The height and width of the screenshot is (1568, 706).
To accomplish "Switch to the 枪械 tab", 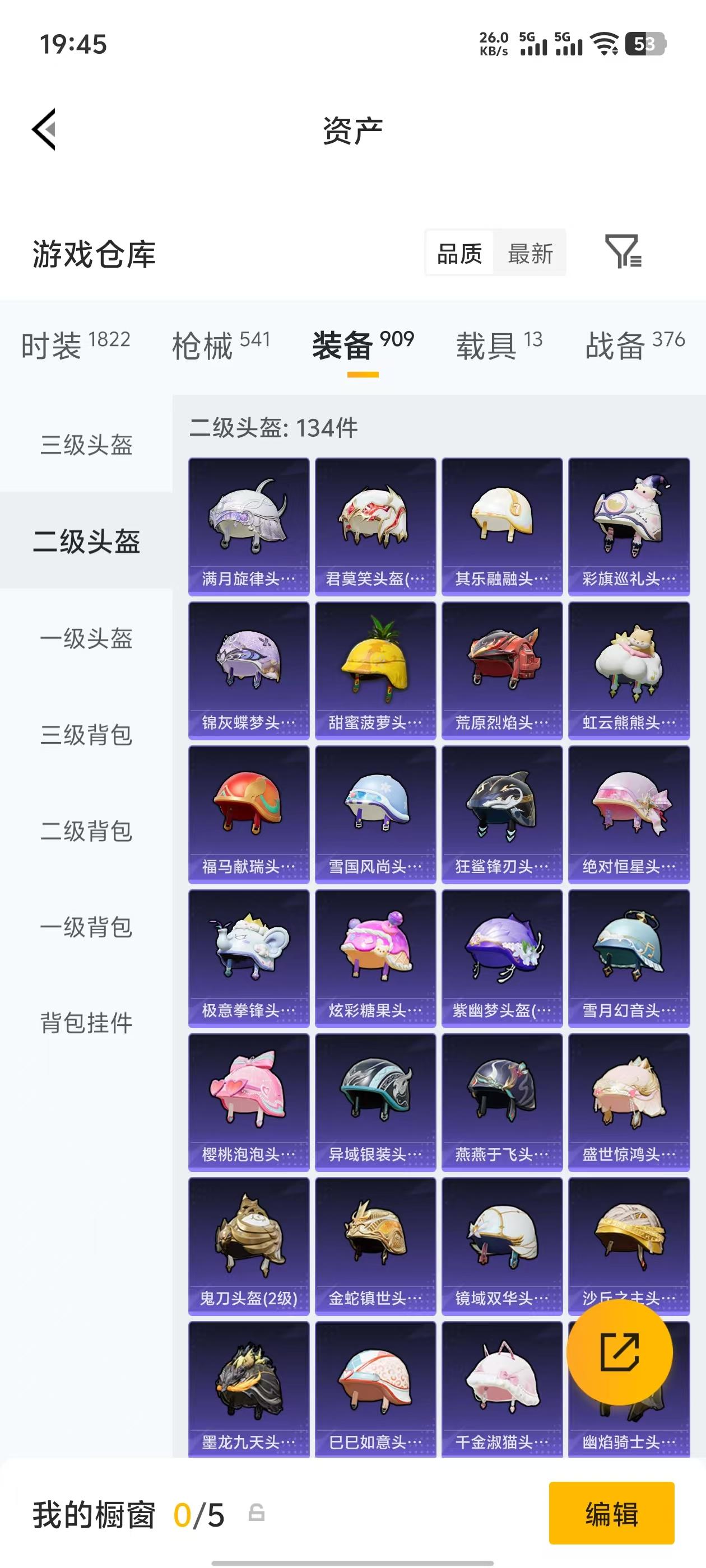I will (221, 345).
